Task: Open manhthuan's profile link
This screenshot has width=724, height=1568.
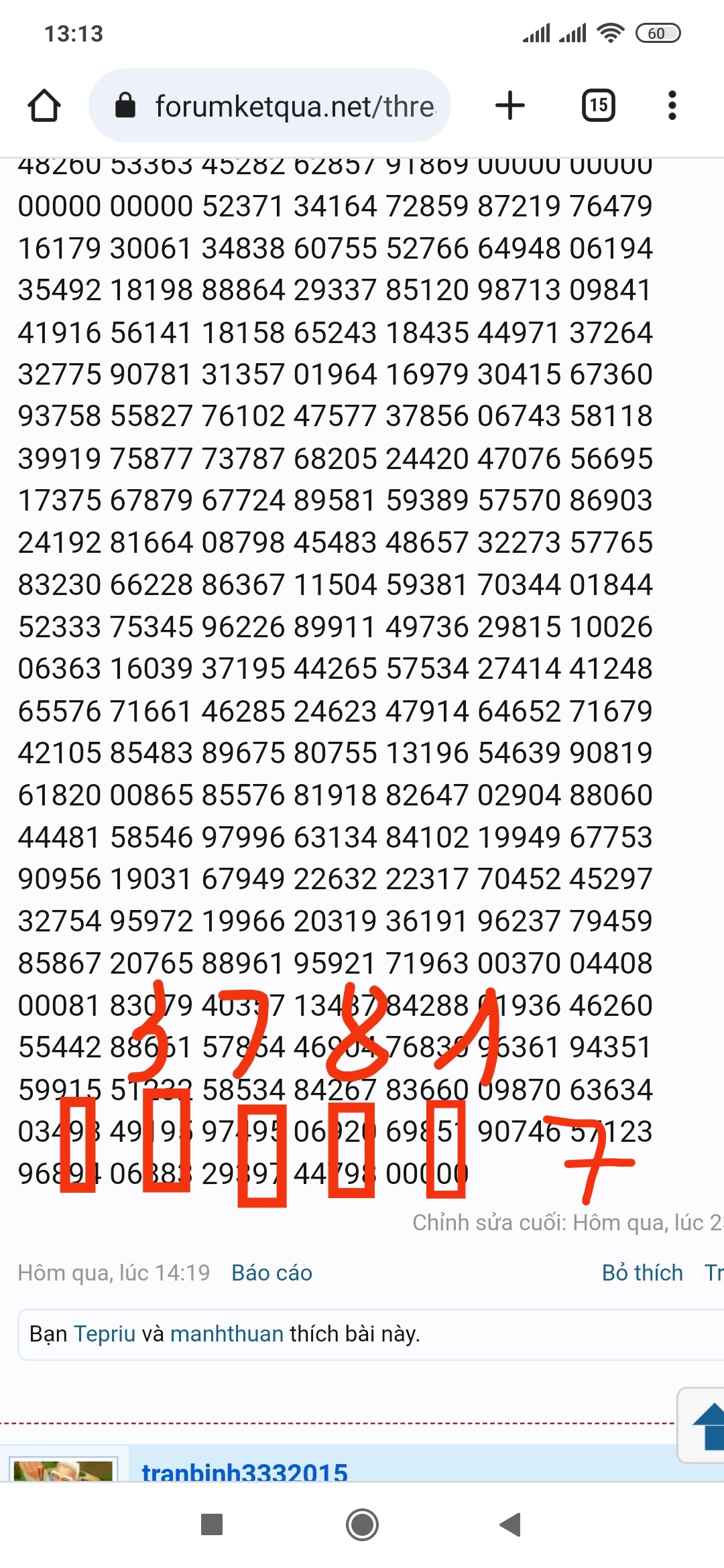Action: pos(227,1334)
